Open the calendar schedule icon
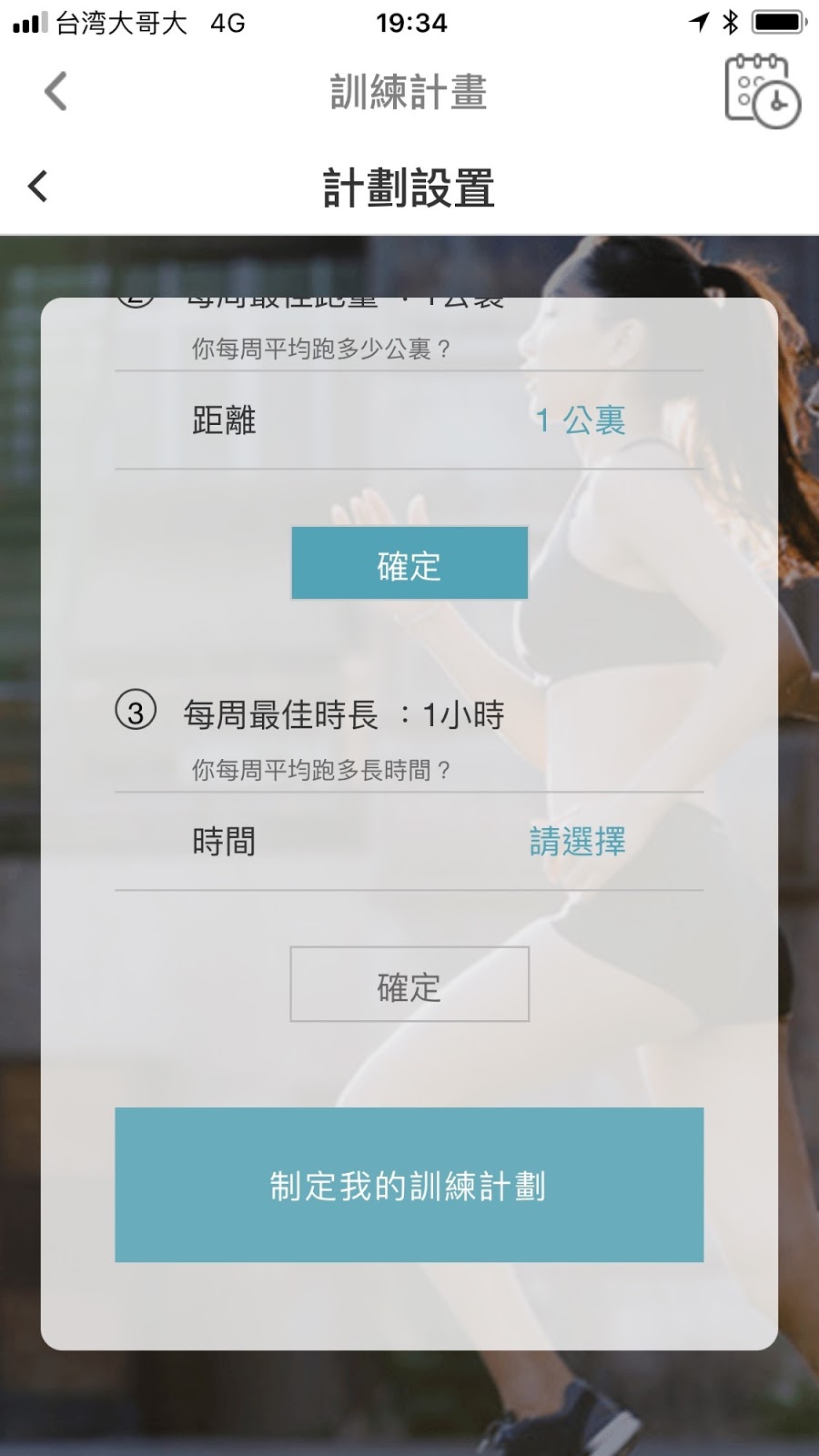Screen dimensions: 819x1456 pos(763,92)
